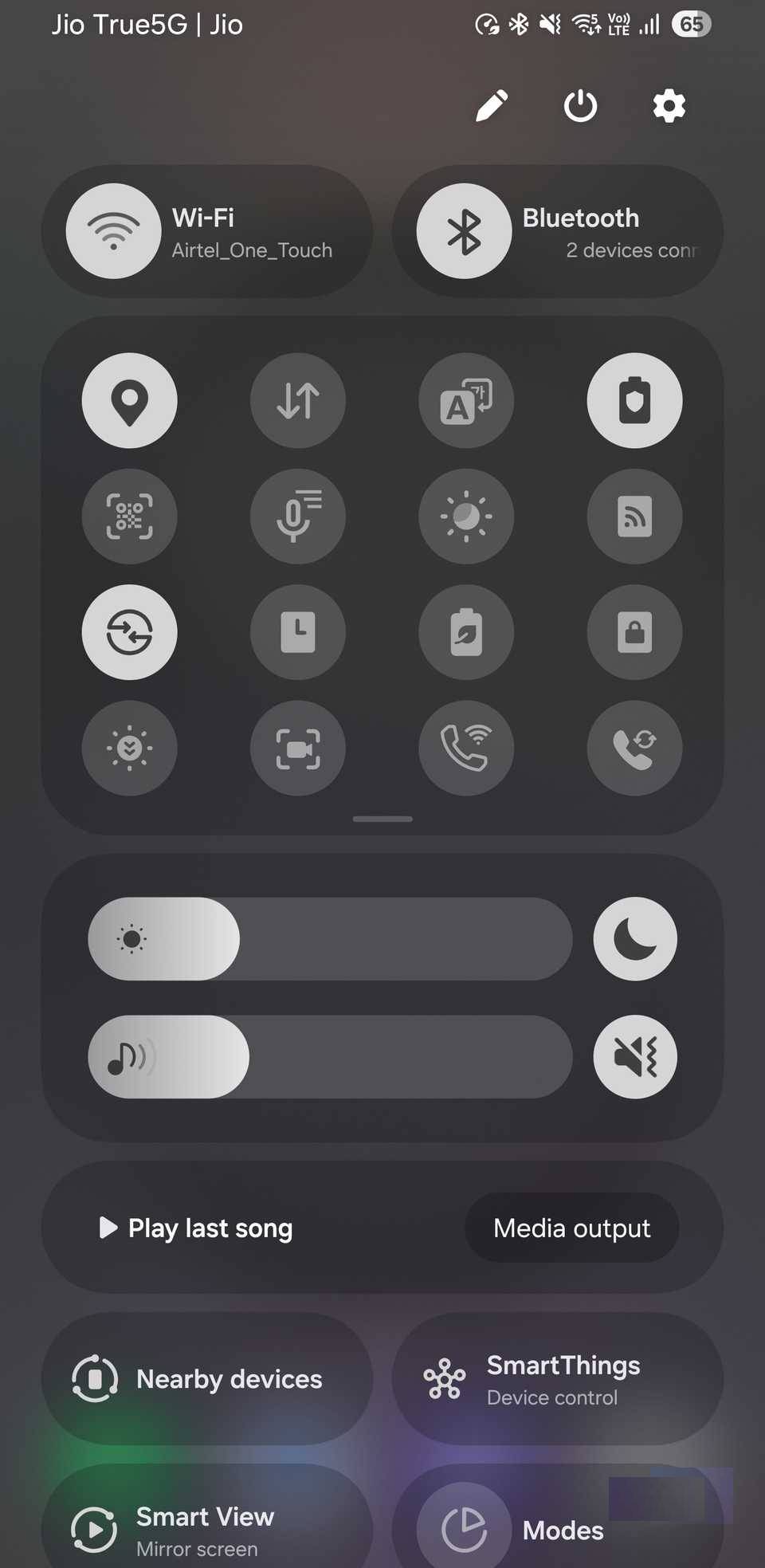Enable the Wi-Fi calling toggle
The image size is (765, 1568).
(x=466, y=748)
